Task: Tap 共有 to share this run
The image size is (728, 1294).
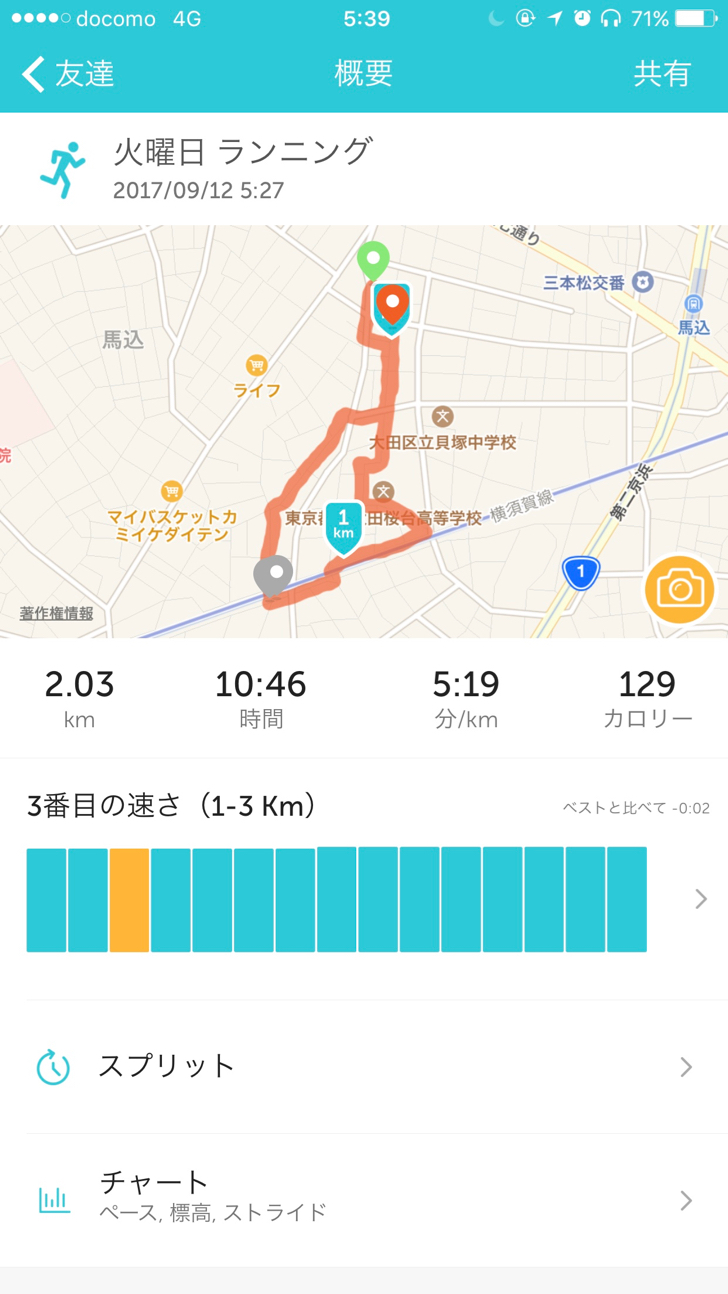Action: (x=662, y=74)
